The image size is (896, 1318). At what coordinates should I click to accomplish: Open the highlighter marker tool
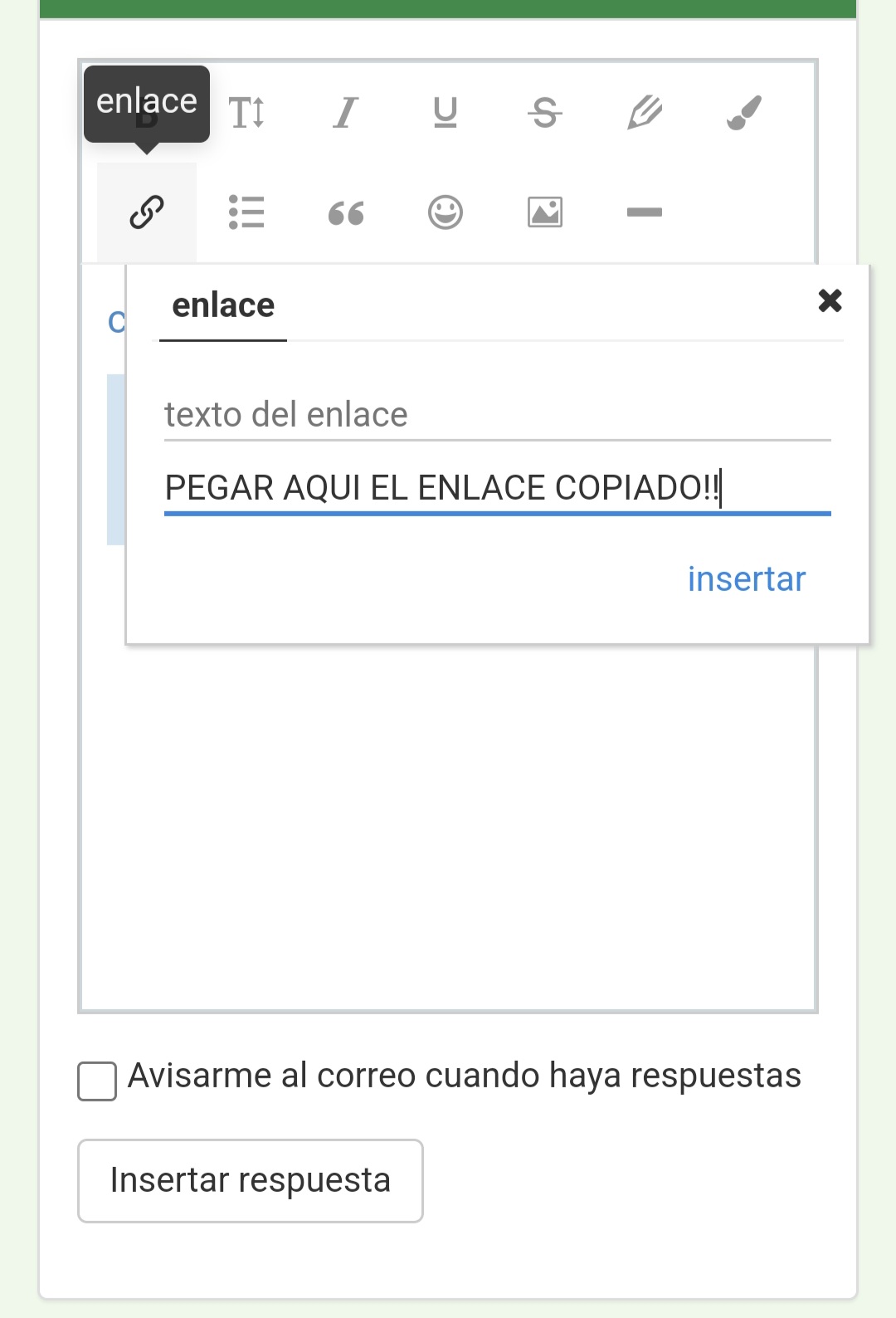pos(645,113)
